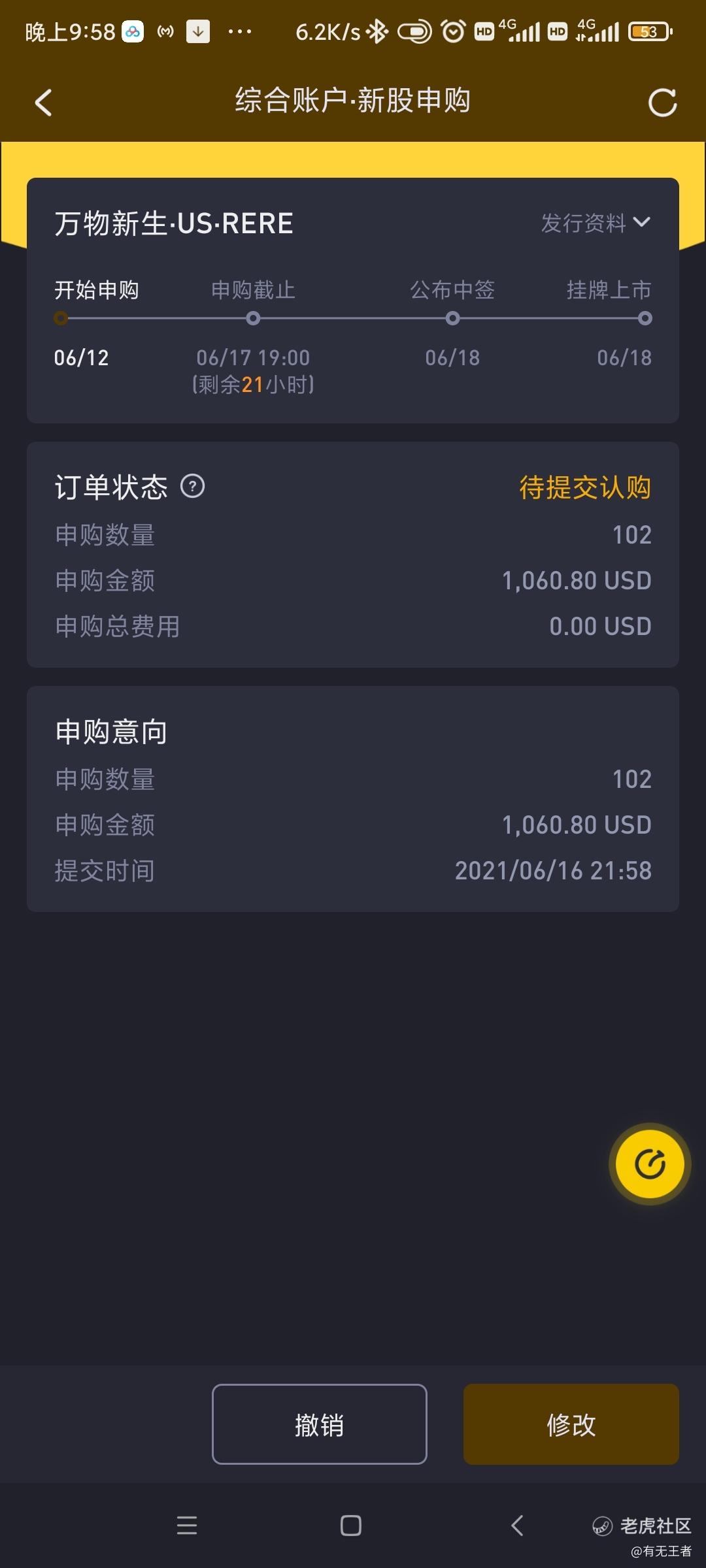Open help icon next to 订单状态
Viewport: 706px width, 1568px height.
193,486
